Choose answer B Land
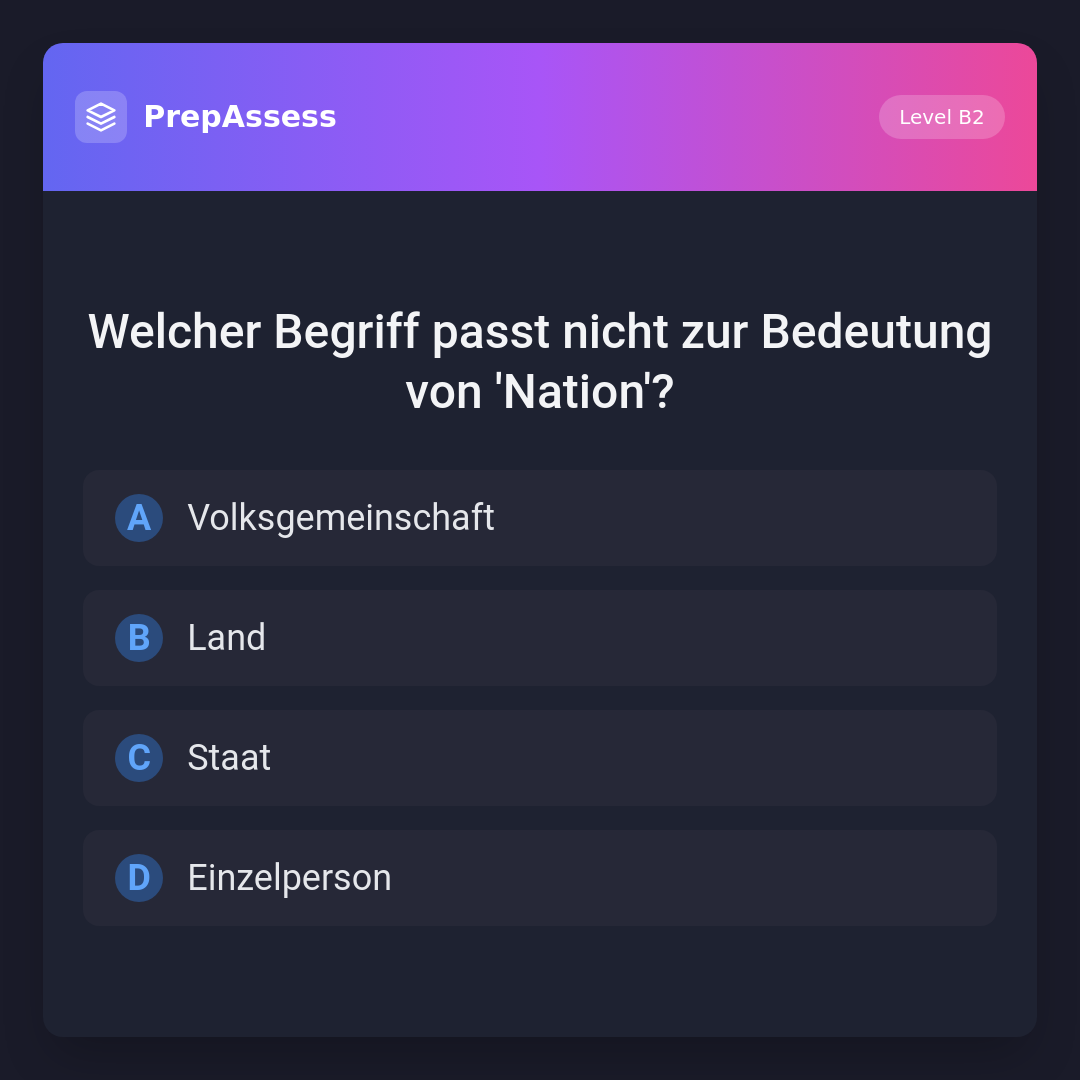The image size is (1080, 1080). 540,638
